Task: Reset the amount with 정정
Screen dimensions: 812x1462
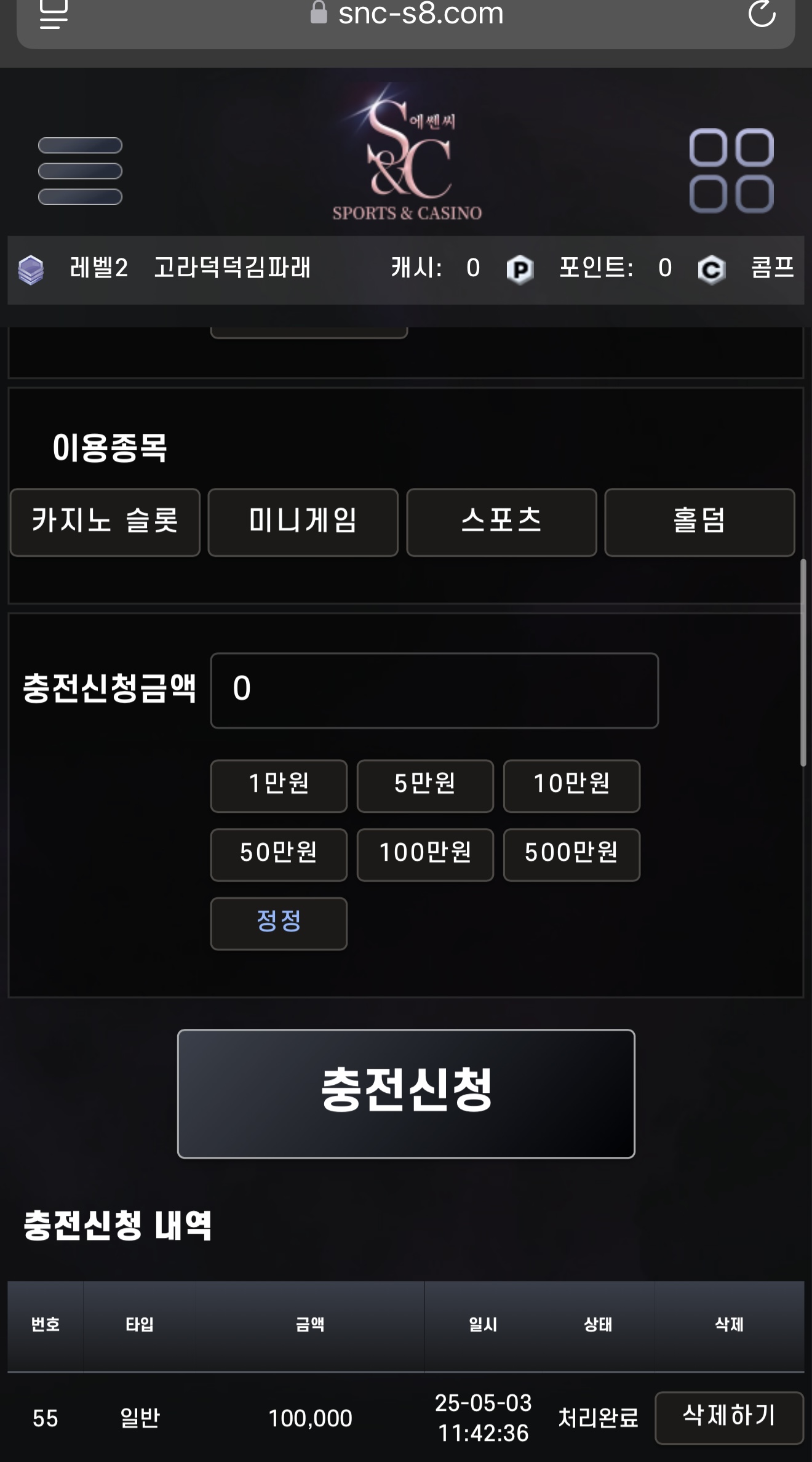Action: click(279, 923)
